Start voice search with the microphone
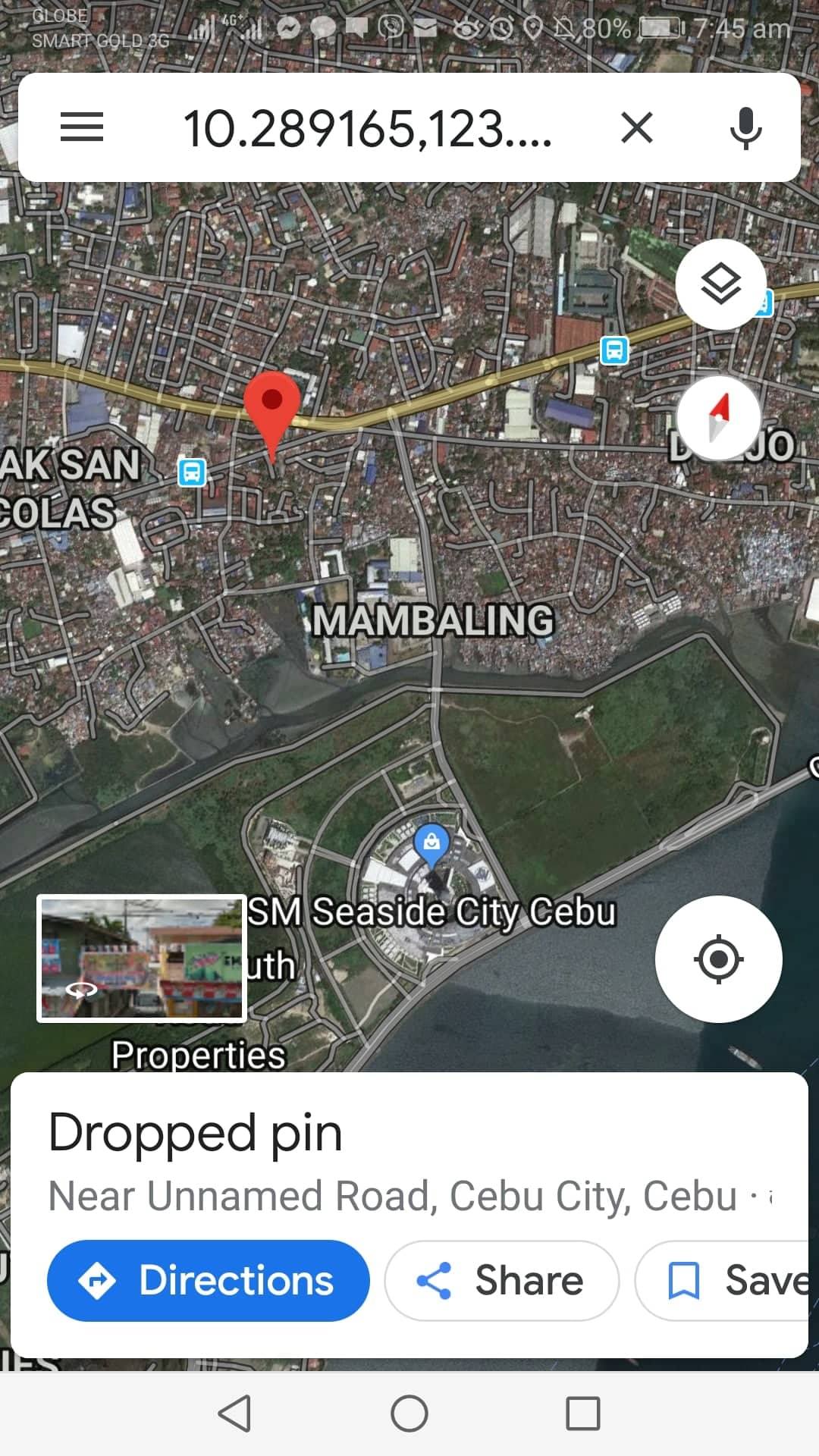The image size is (819, 1456). (x=745, y=127)
